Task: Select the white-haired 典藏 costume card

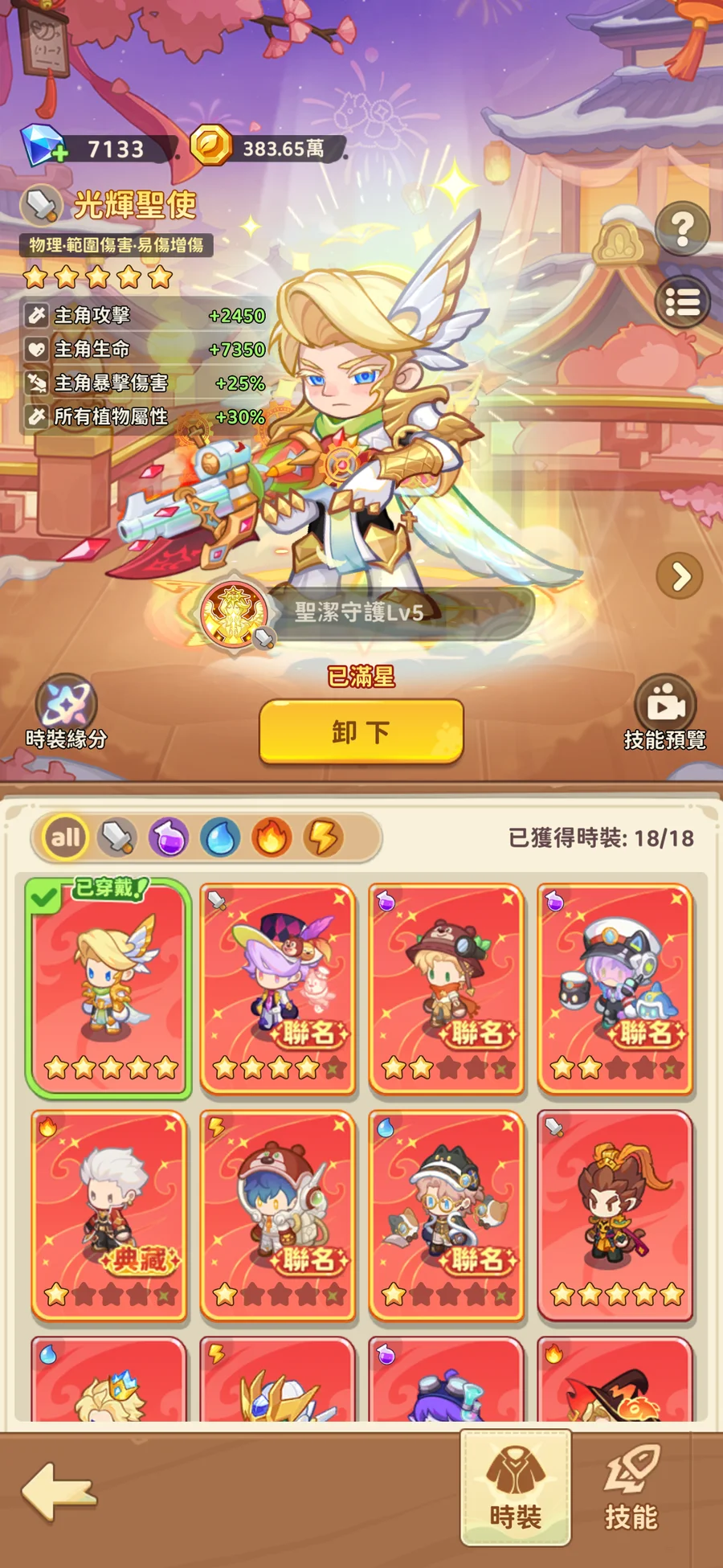Action: click(108, 1215)
